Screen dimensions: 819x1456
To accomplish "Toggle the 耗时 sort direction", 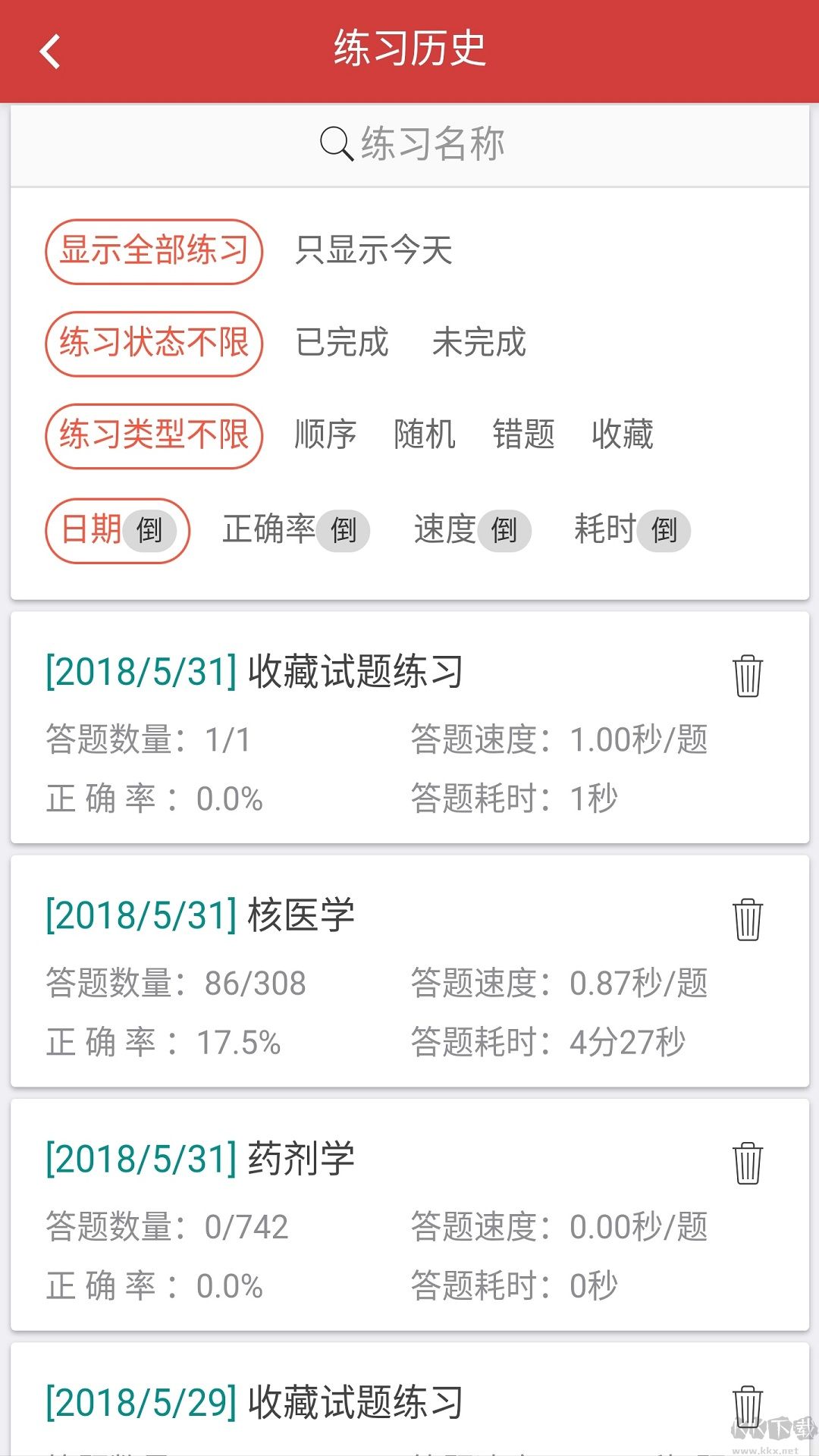I will (664, 532).
